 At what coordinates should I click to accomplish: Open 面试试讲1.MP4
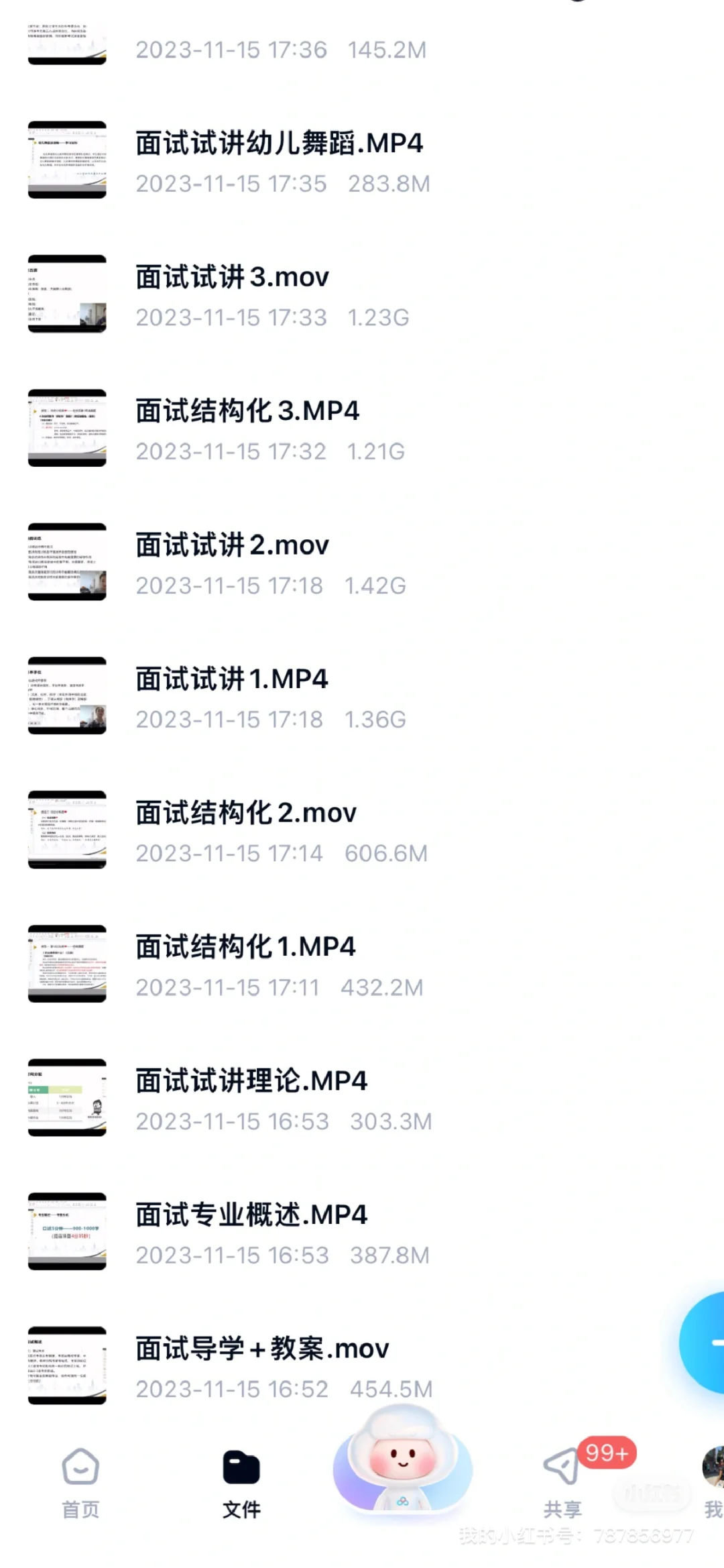(x=362, y=697)
